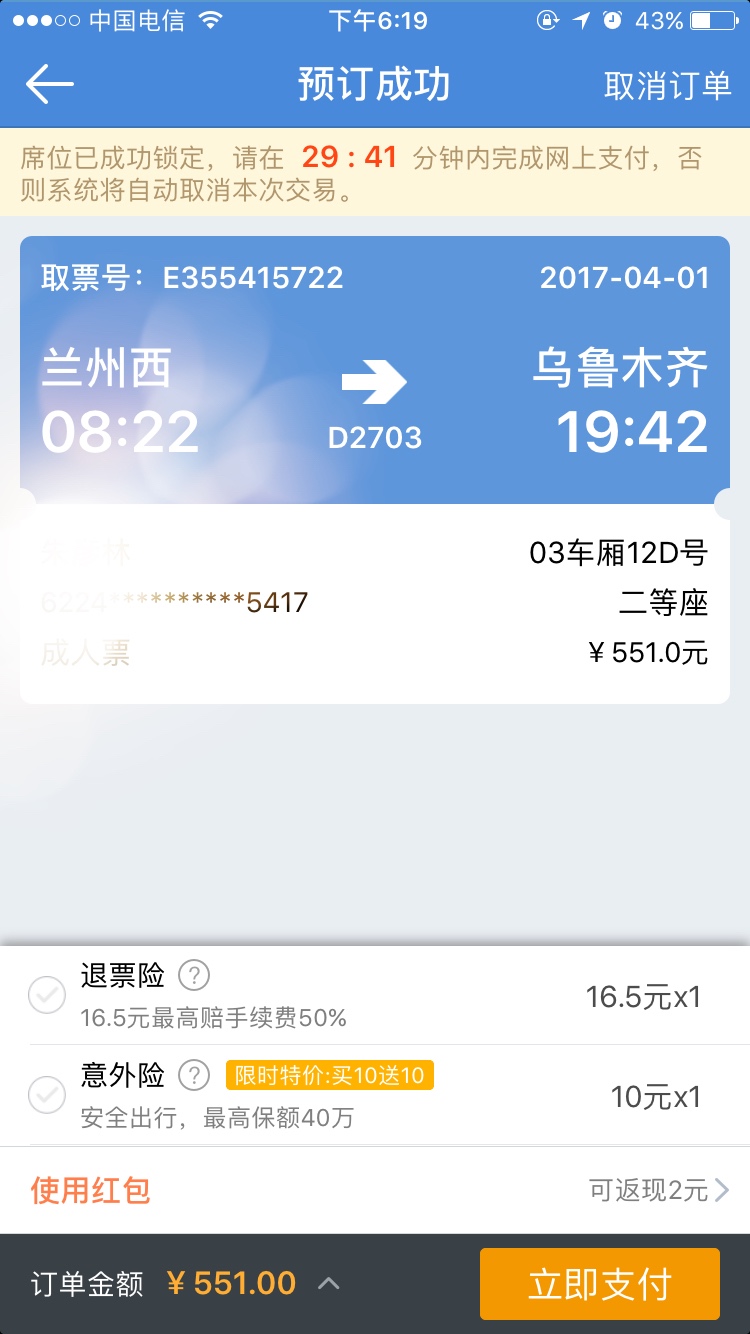Tap the back arrow to return
The height and width of the screenshot is (1334, 750).
coord(52,84)
